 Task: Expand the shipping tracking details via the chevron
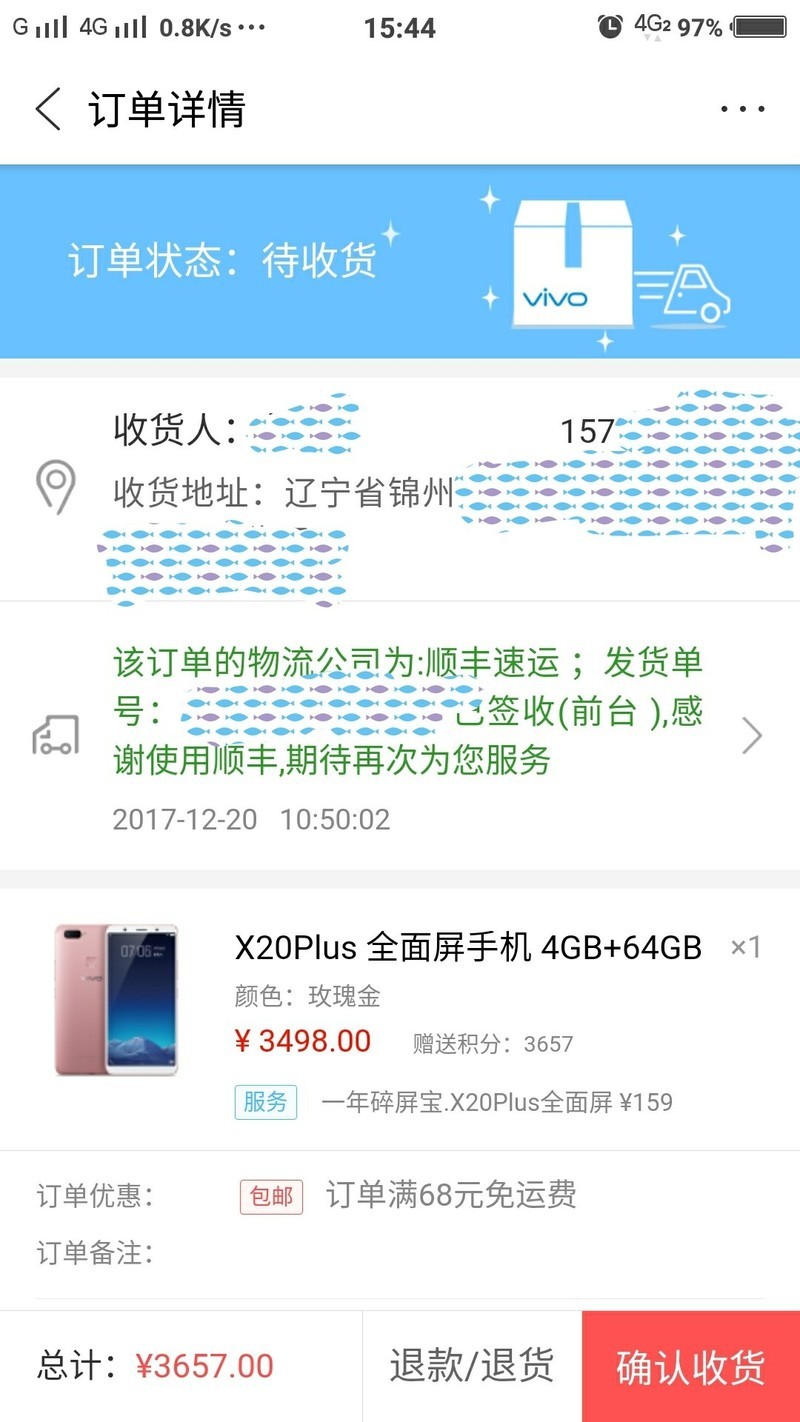point(752,735)
